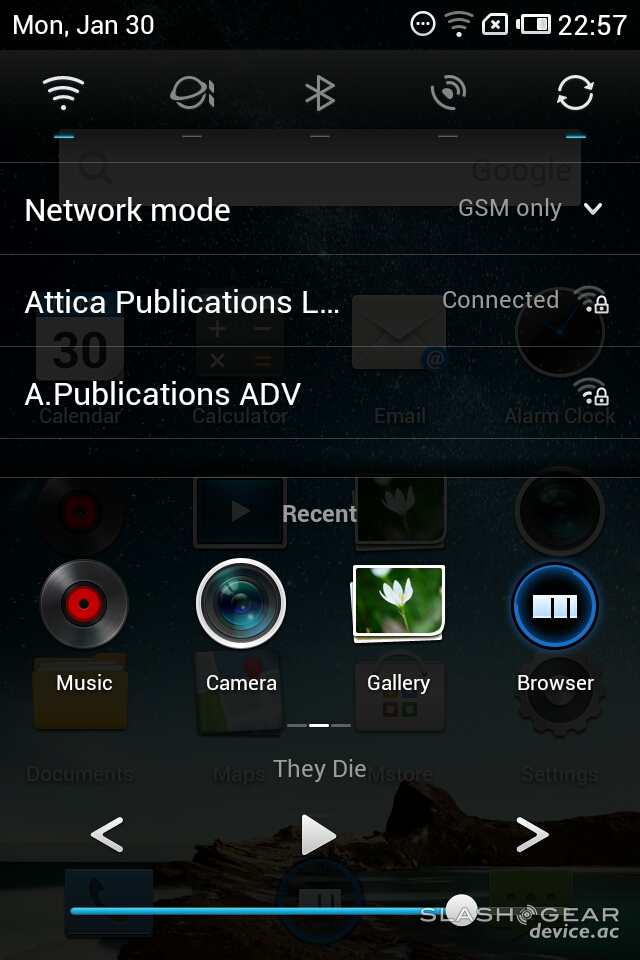The width and height of the screenshot is (640, 960).
Task: Skip to the next track
Action: point(531,834)
